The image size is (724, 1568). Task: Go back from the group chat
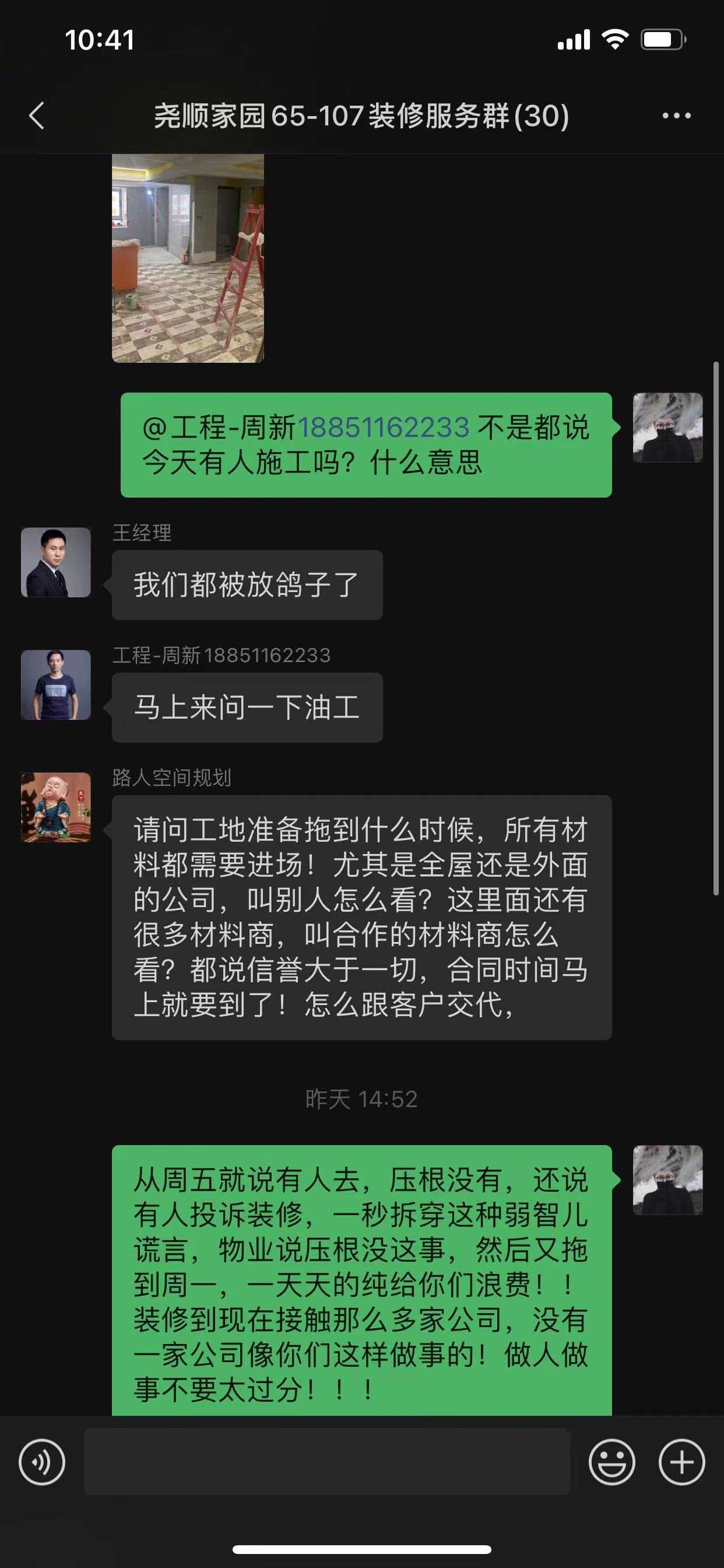(37, 116)
